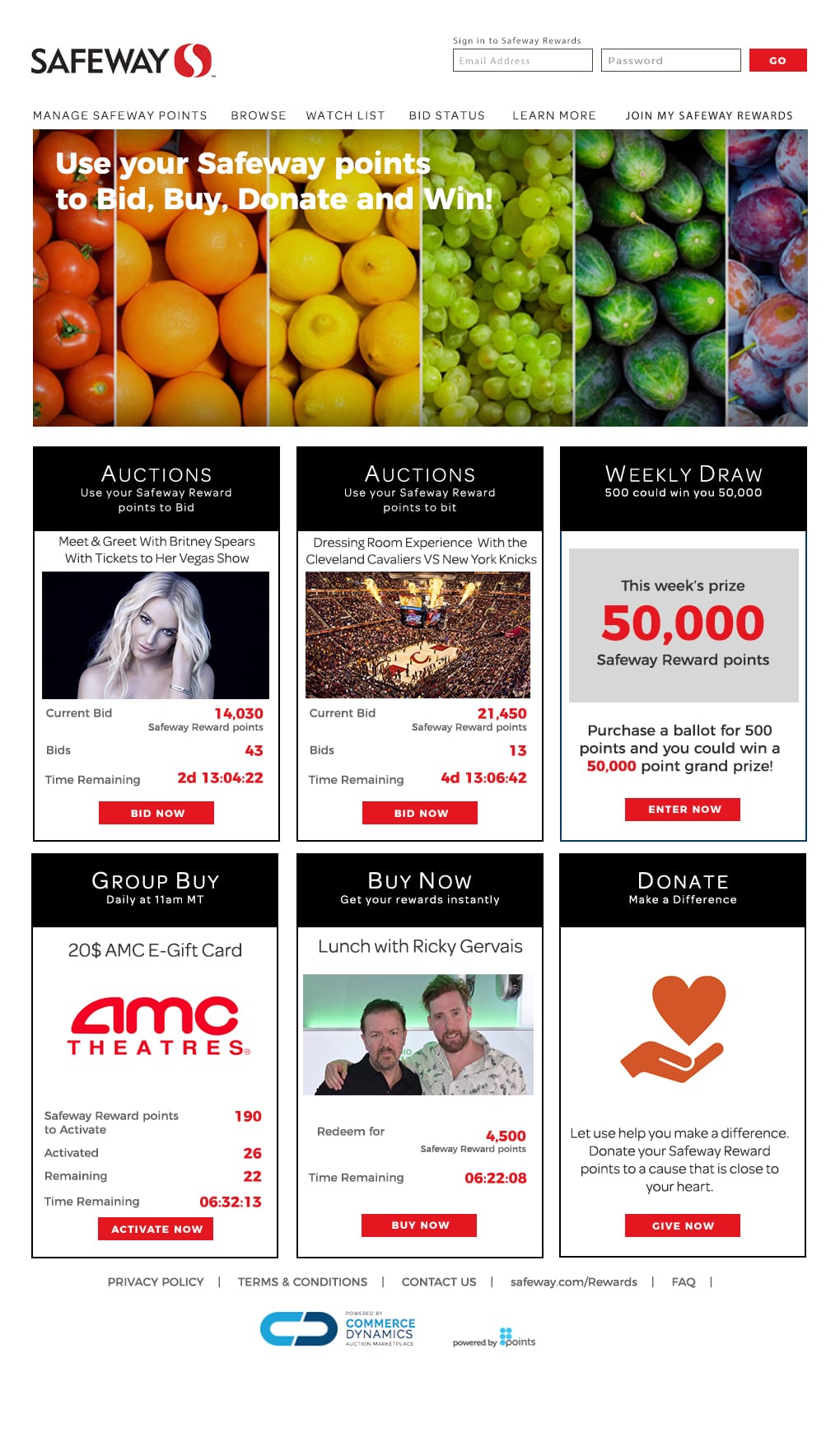Enter the weekly draw now

[683, 810]
